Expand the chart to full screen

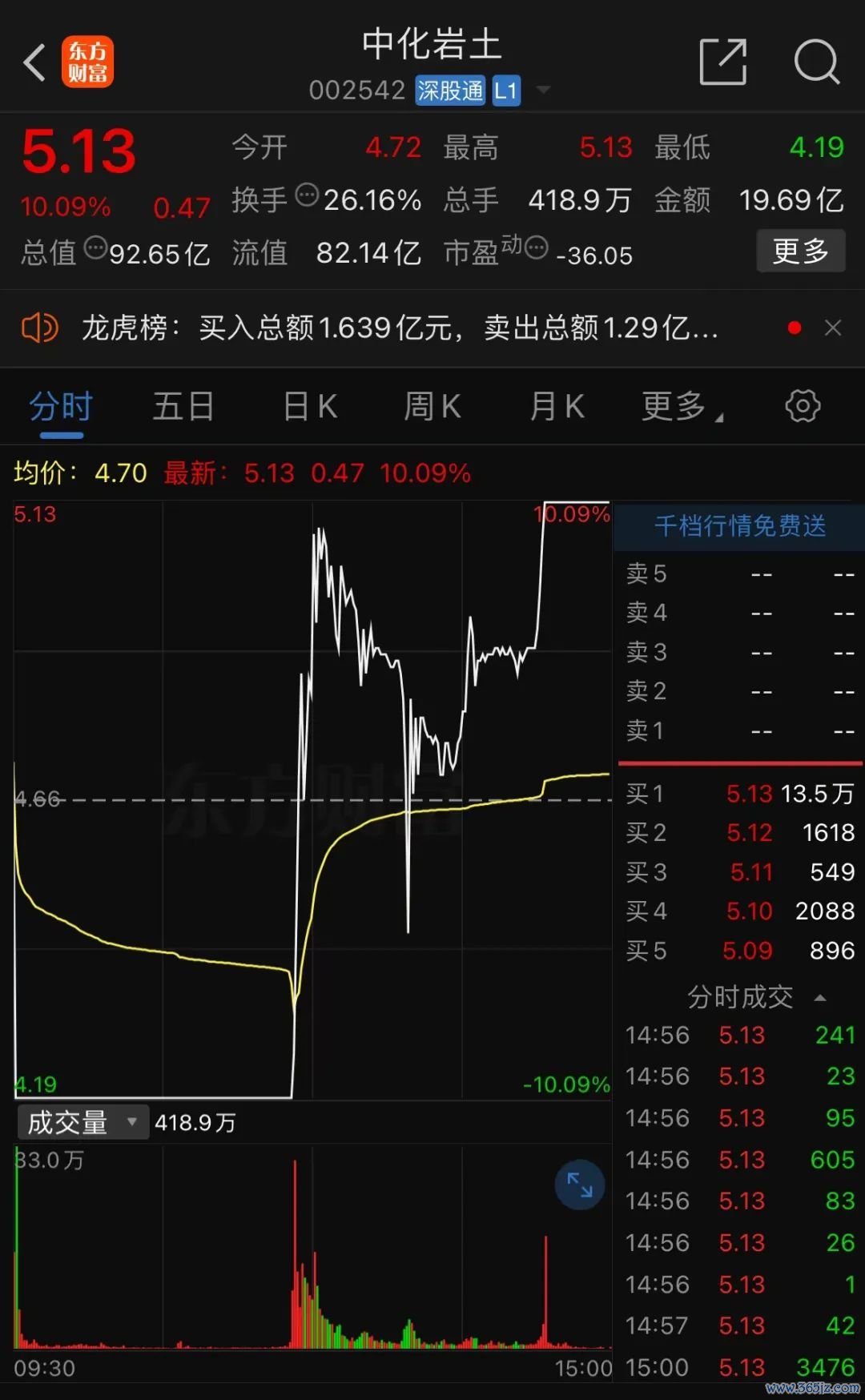[580, 1185]
